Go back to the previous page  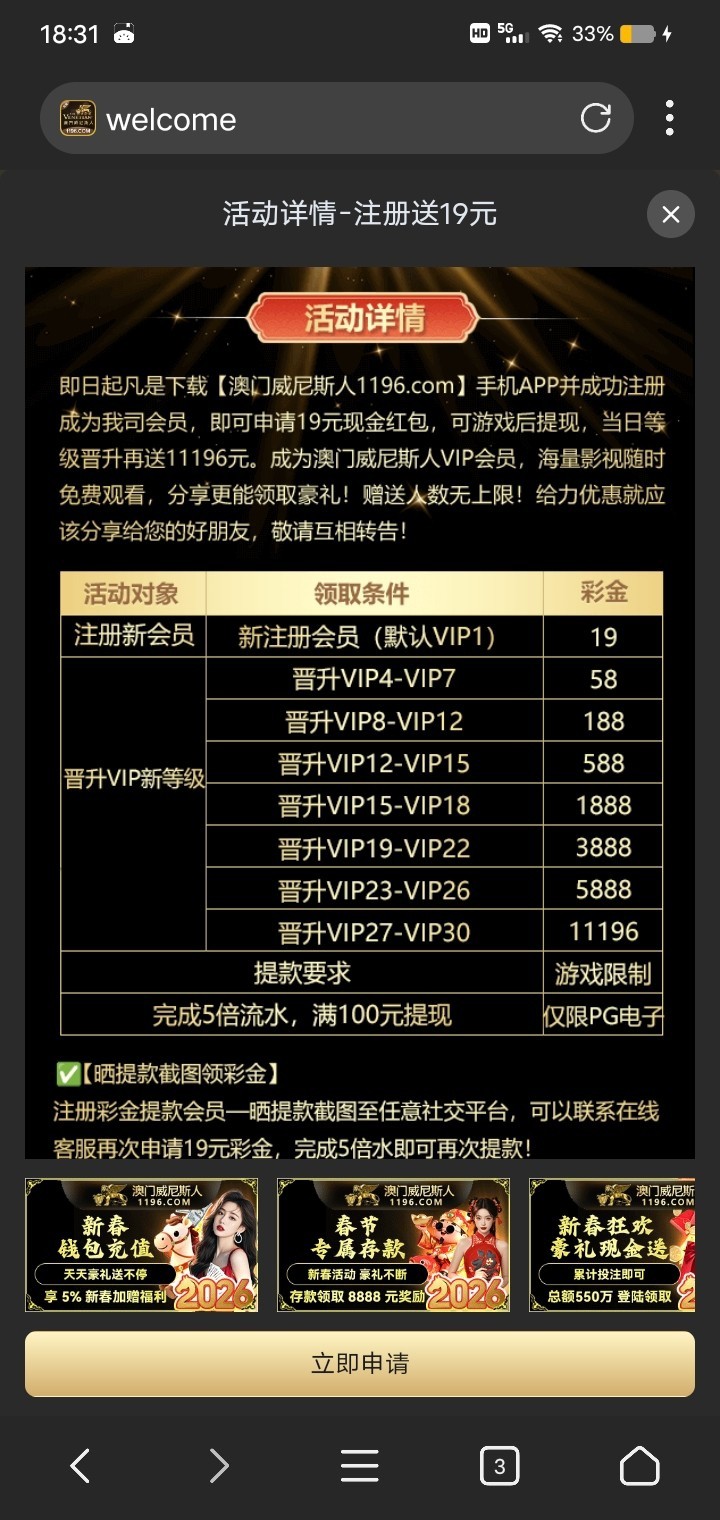click(80, 1466)
